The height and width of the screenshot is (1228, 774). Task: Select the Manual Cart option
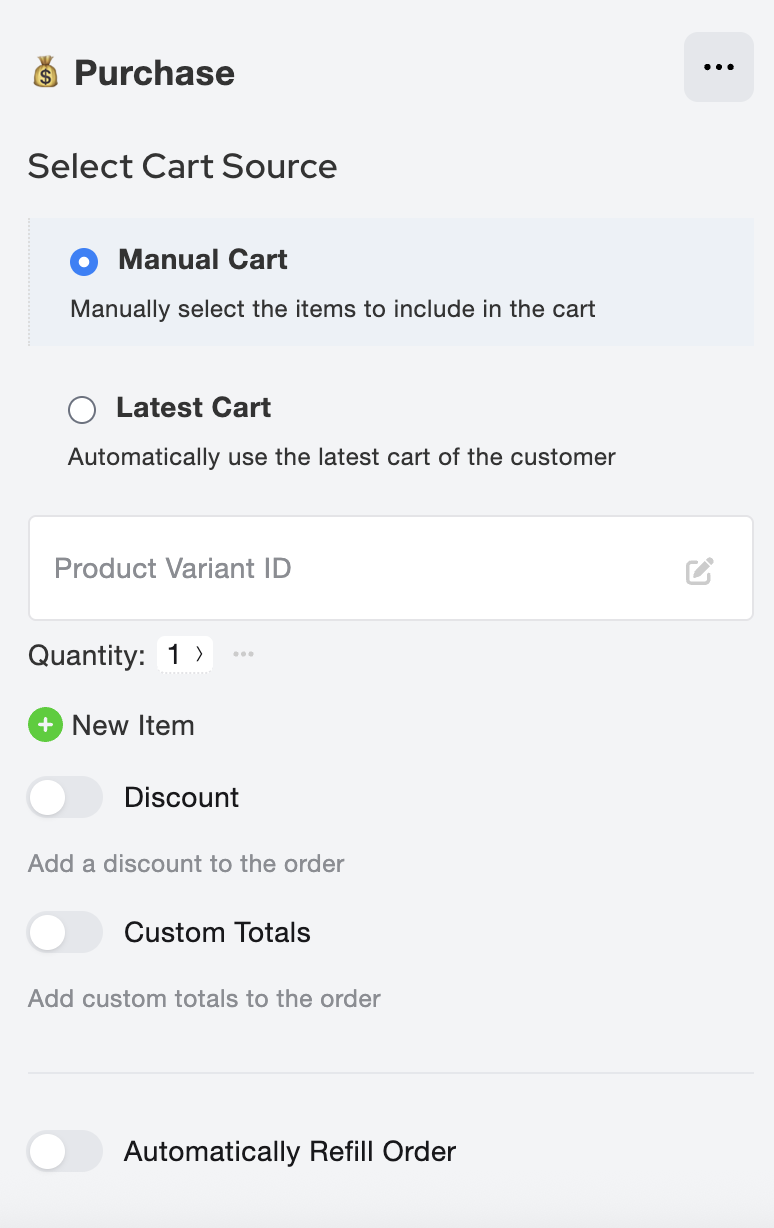[83, 262]
